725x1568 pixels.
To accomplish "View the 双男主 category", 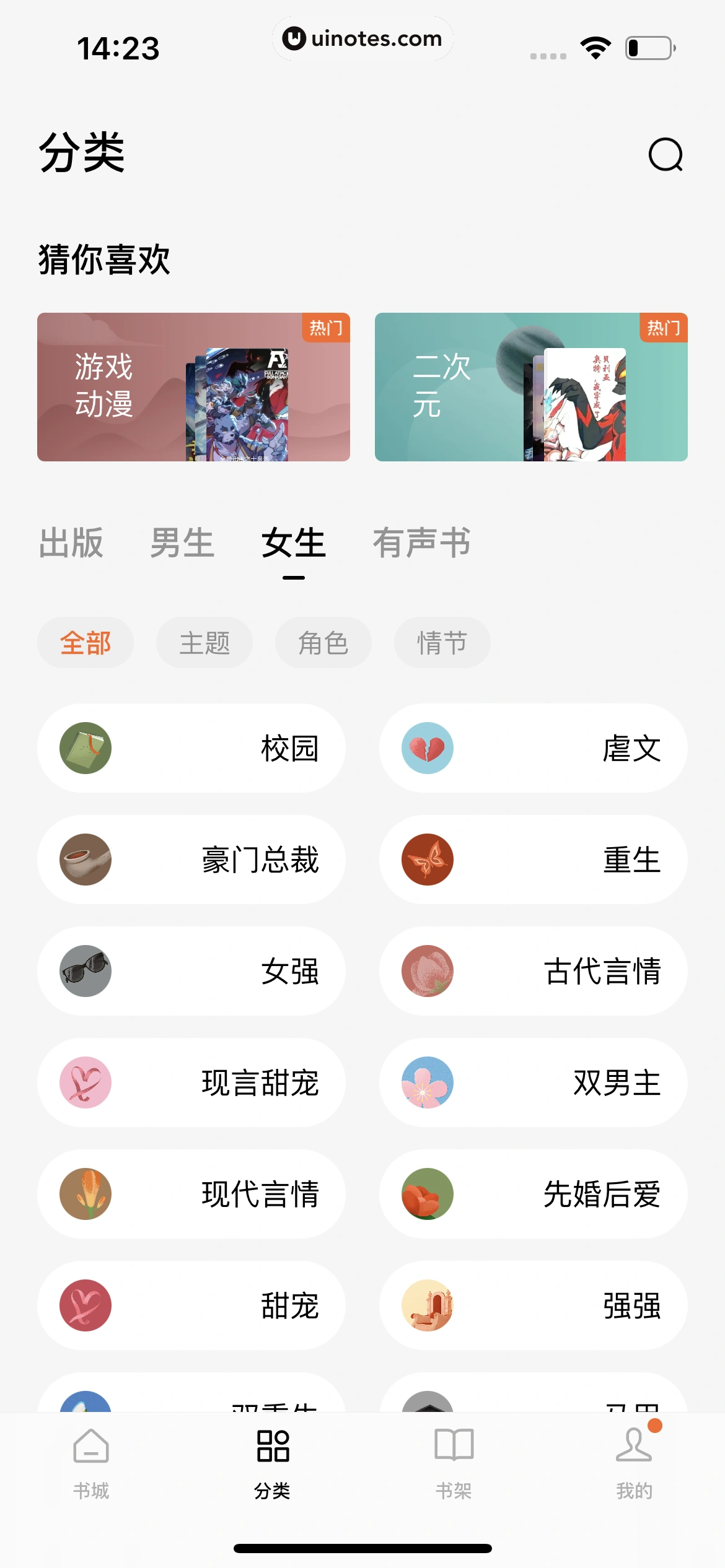I will [x=534, y=1082].
